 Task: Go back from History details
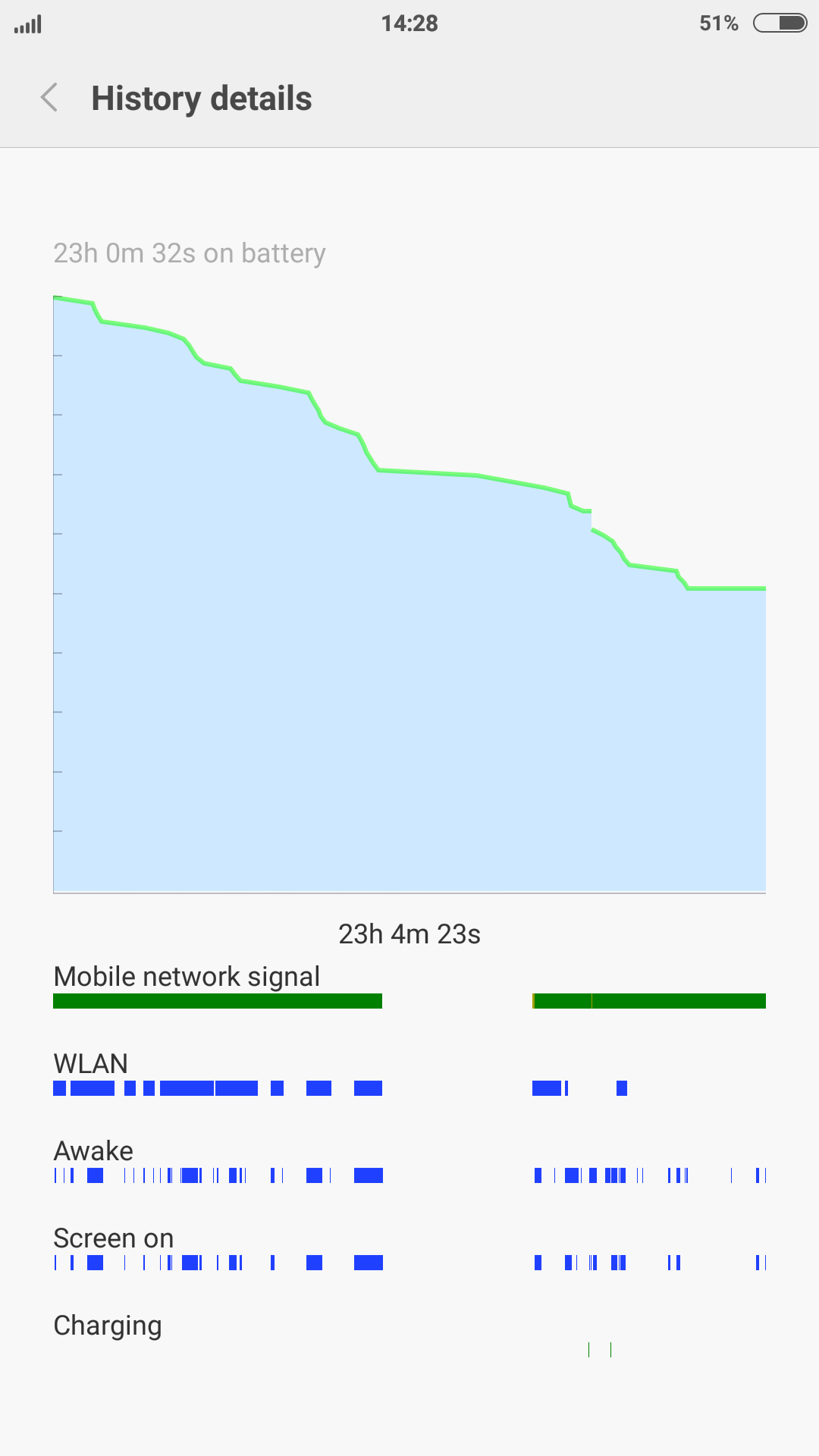tap(49, 98)
